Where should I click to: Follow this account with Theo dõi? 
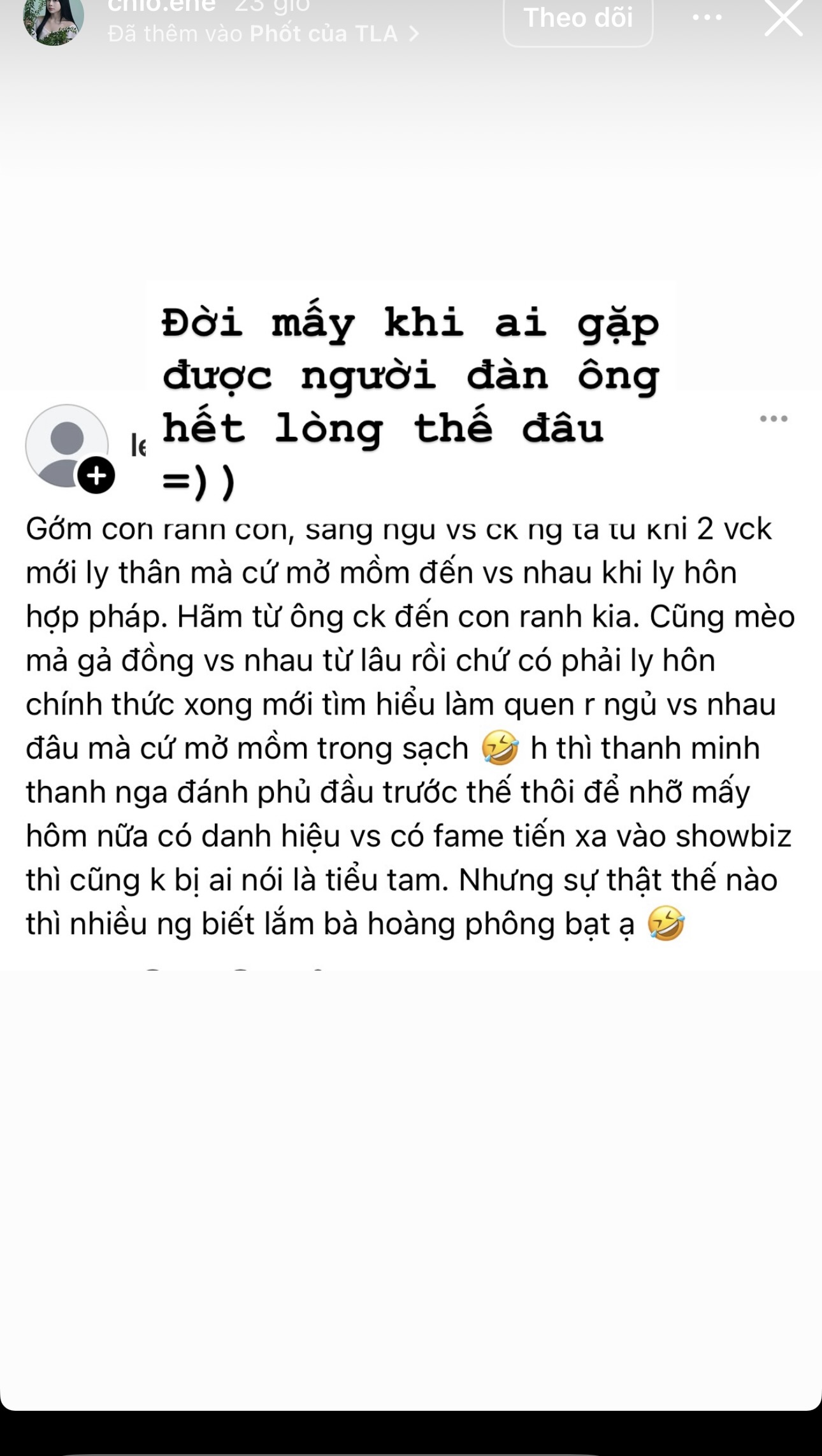pos(578,18)
